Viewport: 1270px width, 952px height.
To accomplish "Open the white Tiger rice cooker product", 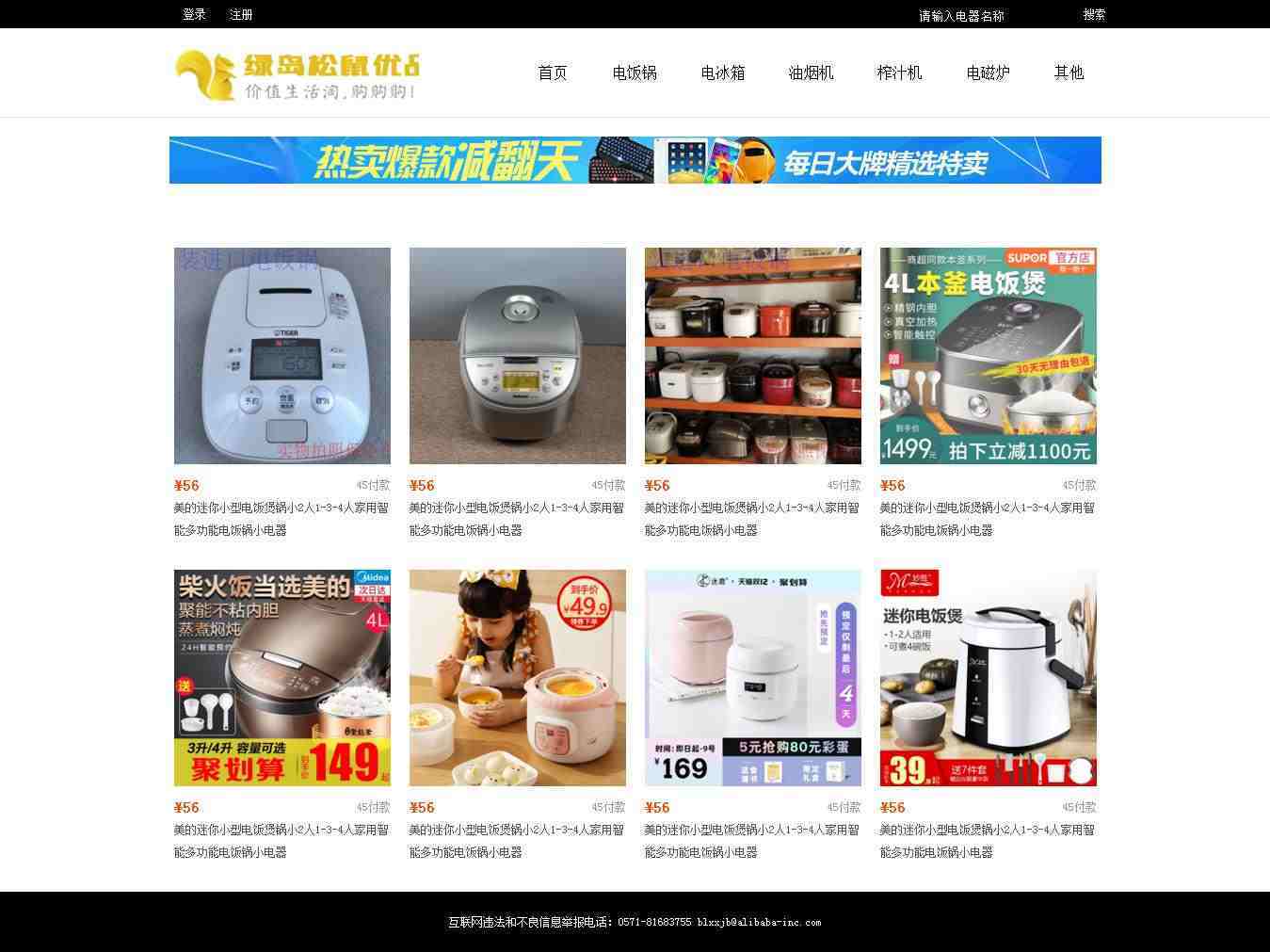I will coord(282,356).
